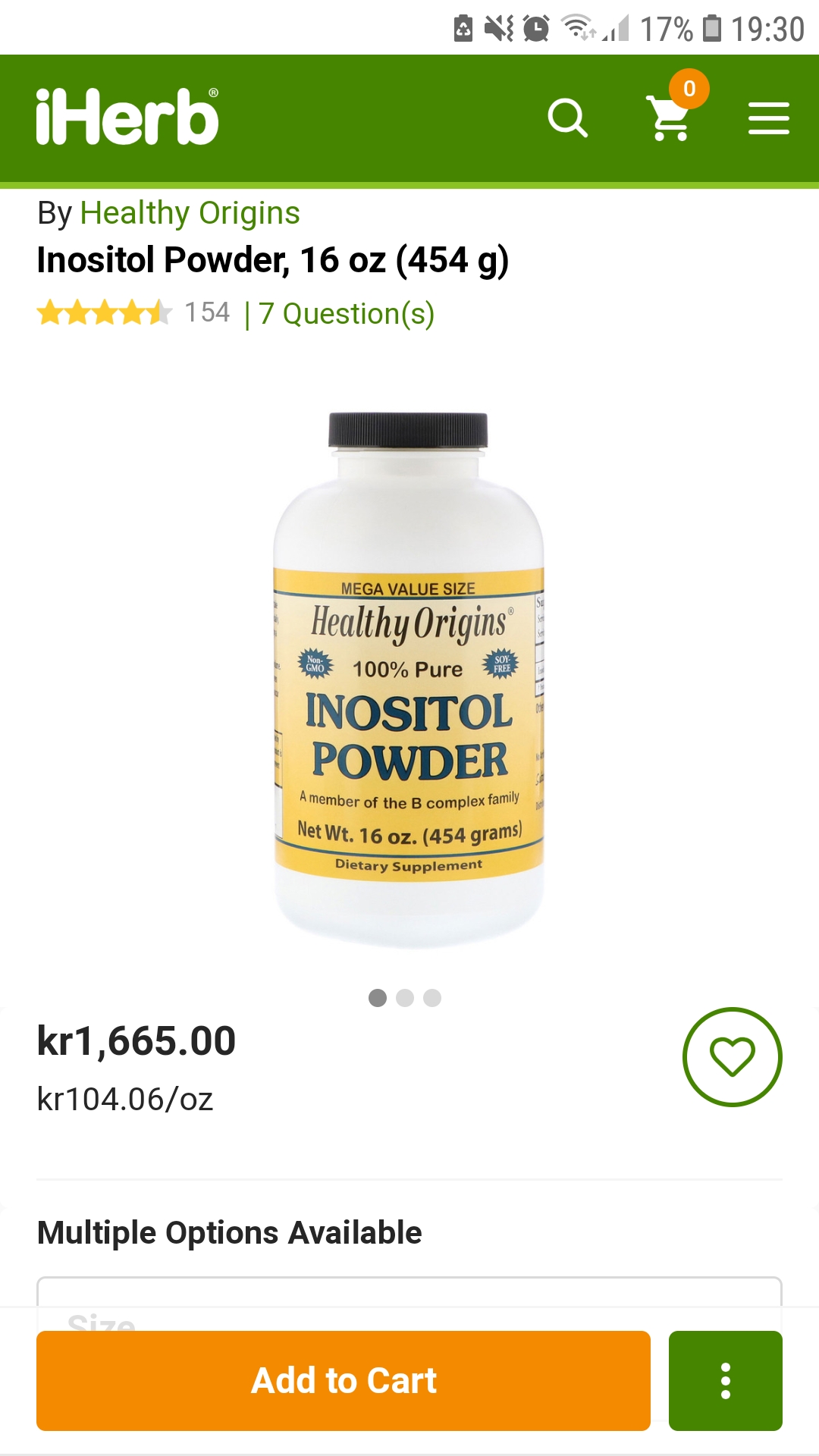
Task: Open the hamburger menu
Action: (768, 118)
